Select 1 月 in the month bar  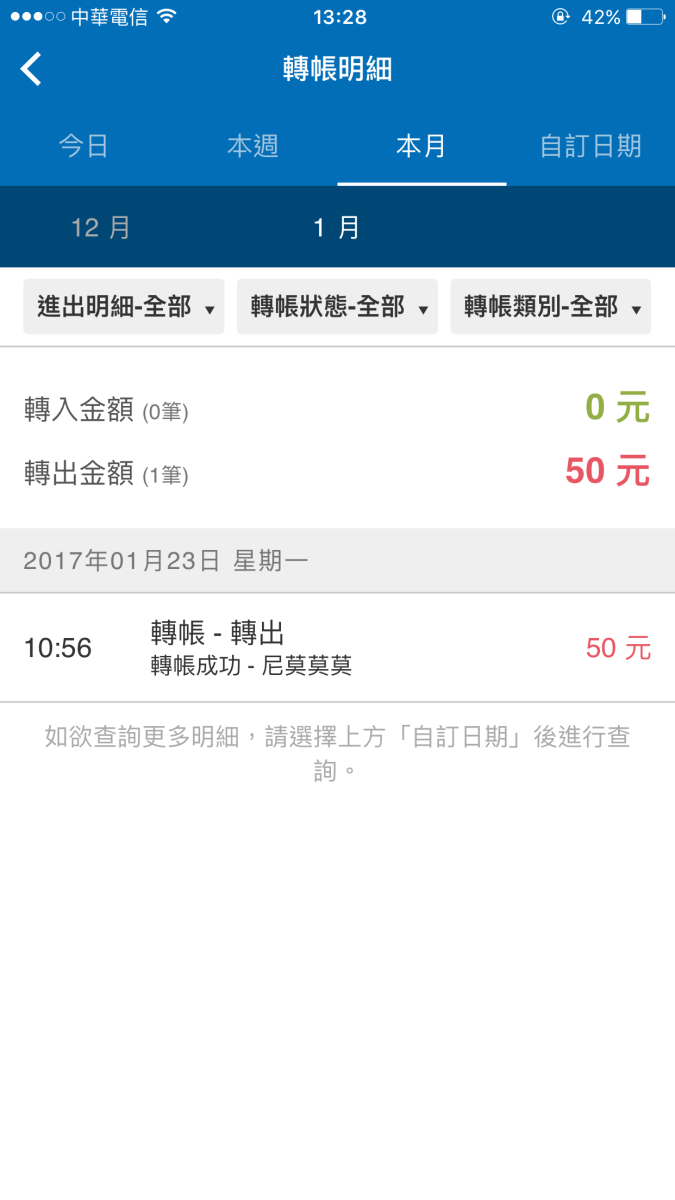tap(337, 228)
